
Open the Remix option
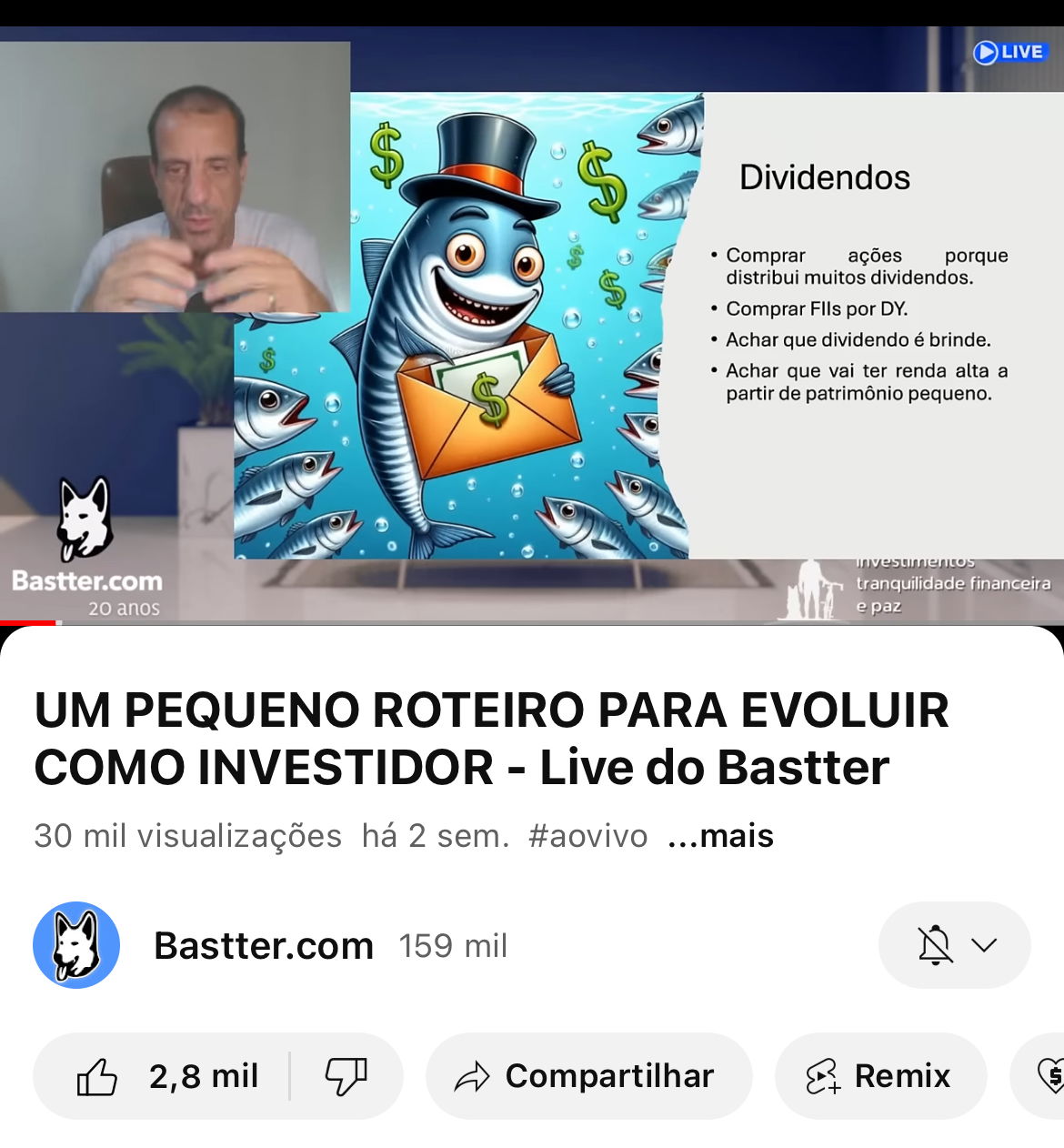pos(879,1076)
